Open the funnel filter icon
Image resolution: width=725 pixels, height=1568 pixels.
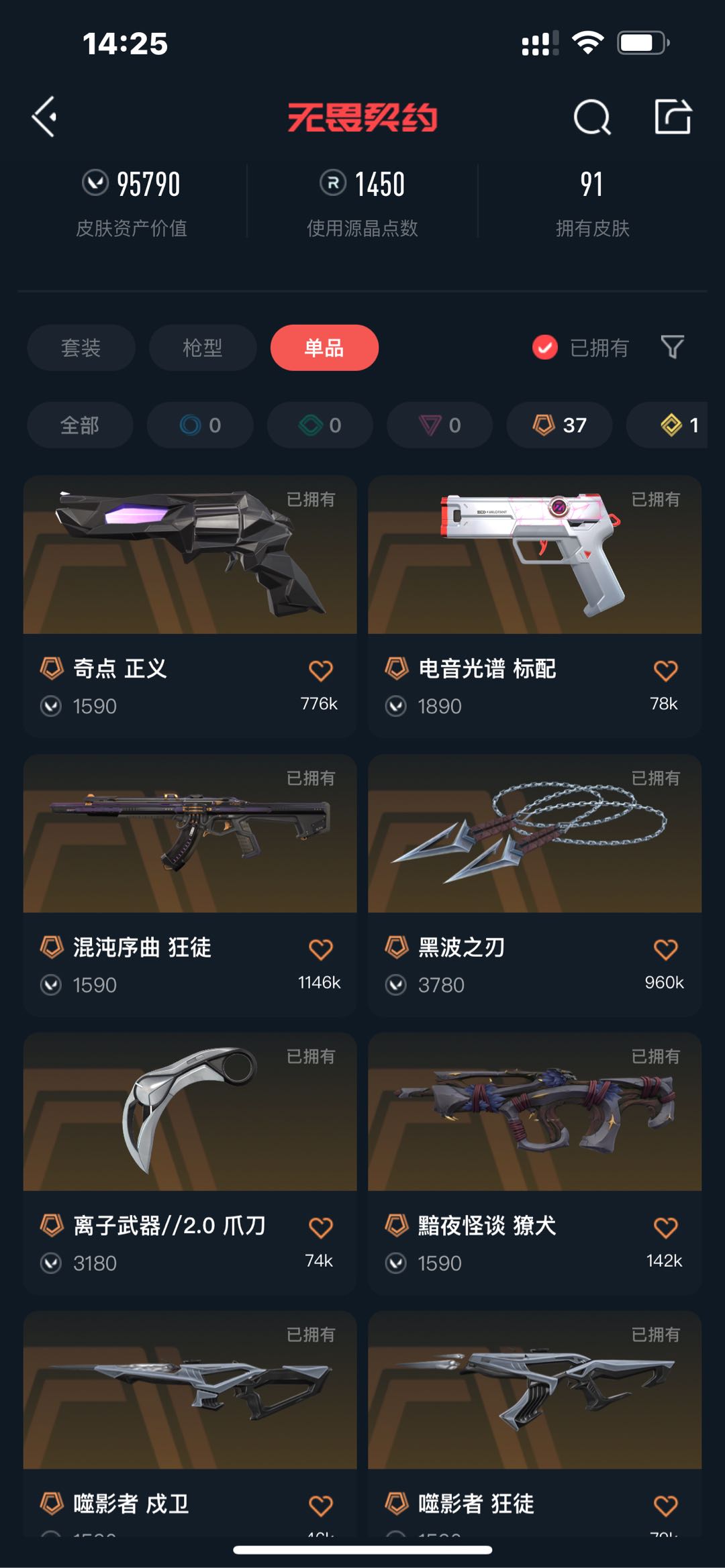click(672, 347)
